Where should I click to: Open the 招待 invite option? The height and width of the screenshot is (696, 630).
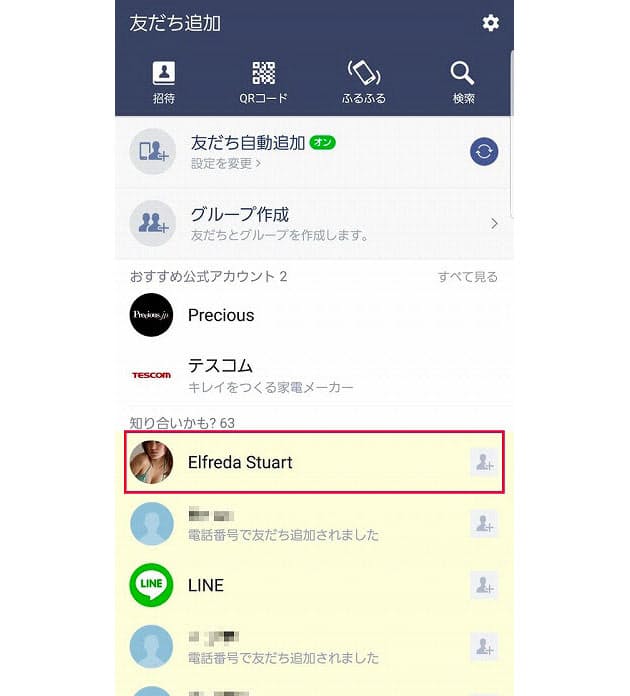point(164,82)
